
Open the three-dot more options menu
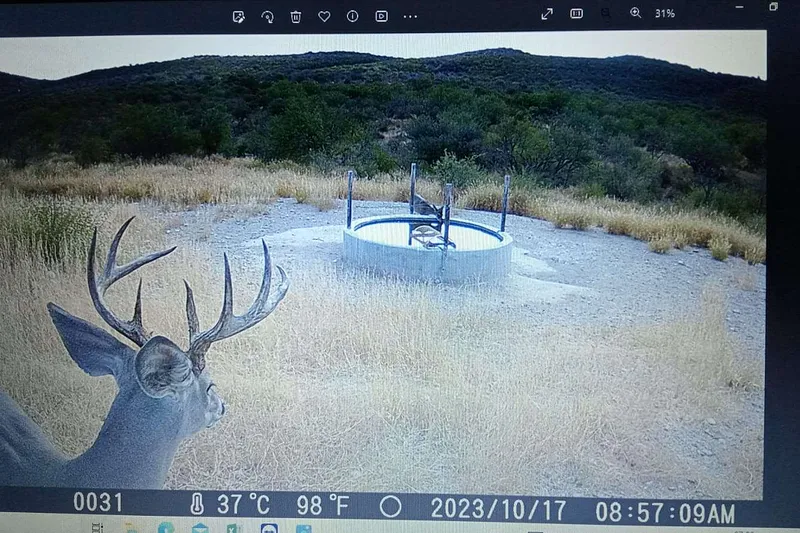point(410,16)
